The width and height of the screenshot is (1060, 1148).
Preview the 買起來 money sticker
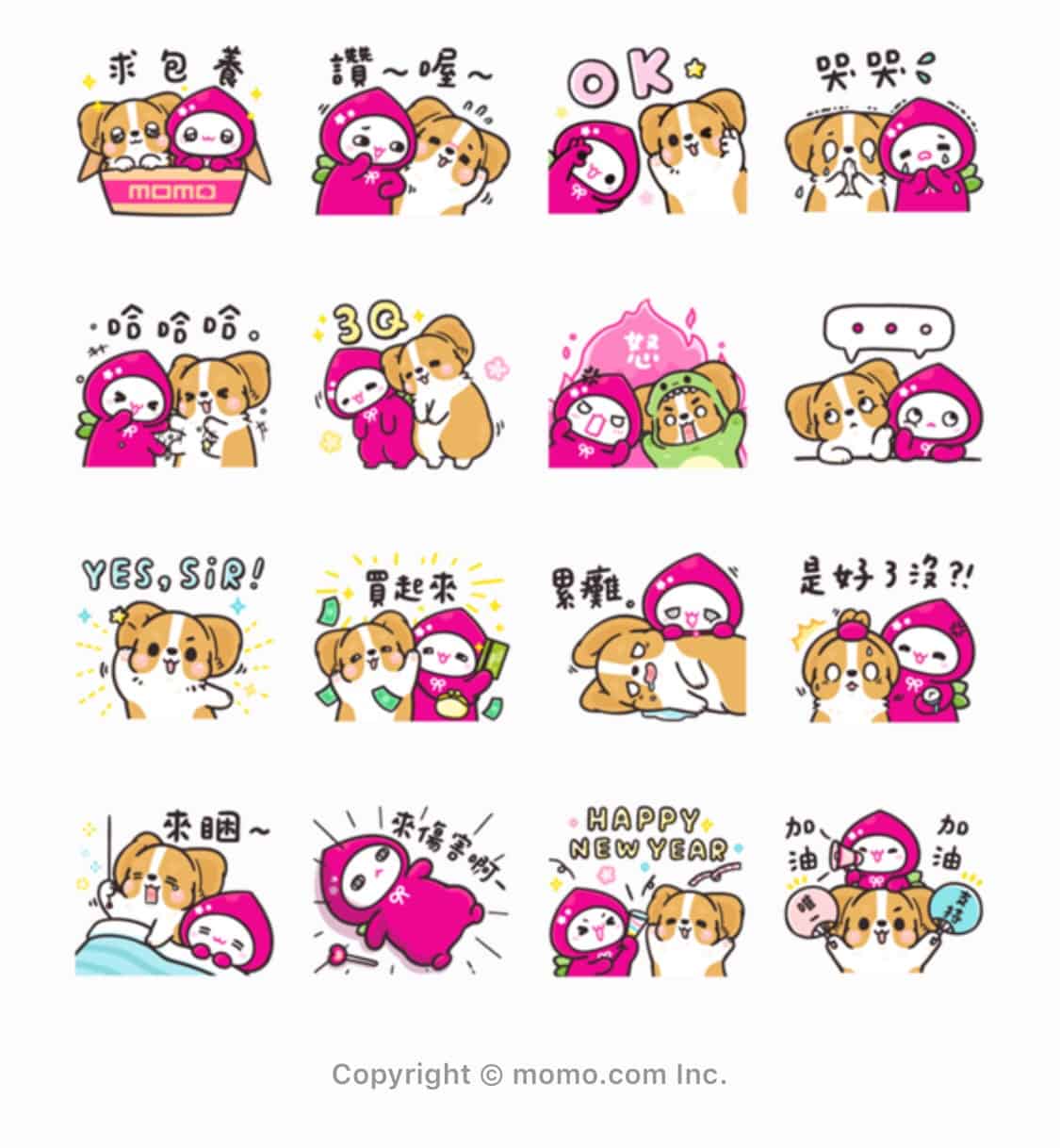411,640
